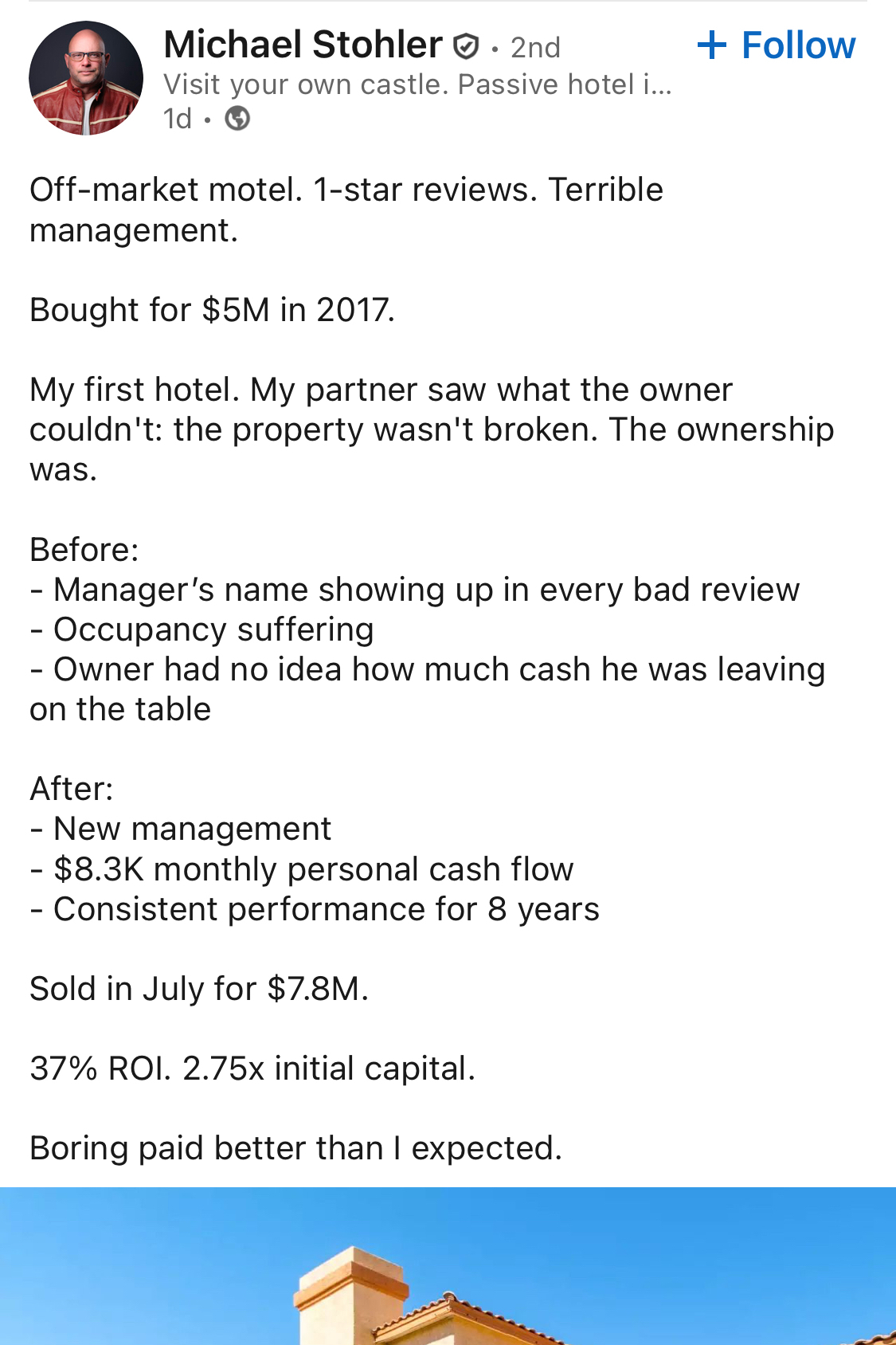This screenshot has width=896, height=1345.
Task: Open the post's building photo
Action: coord(448,1267)
